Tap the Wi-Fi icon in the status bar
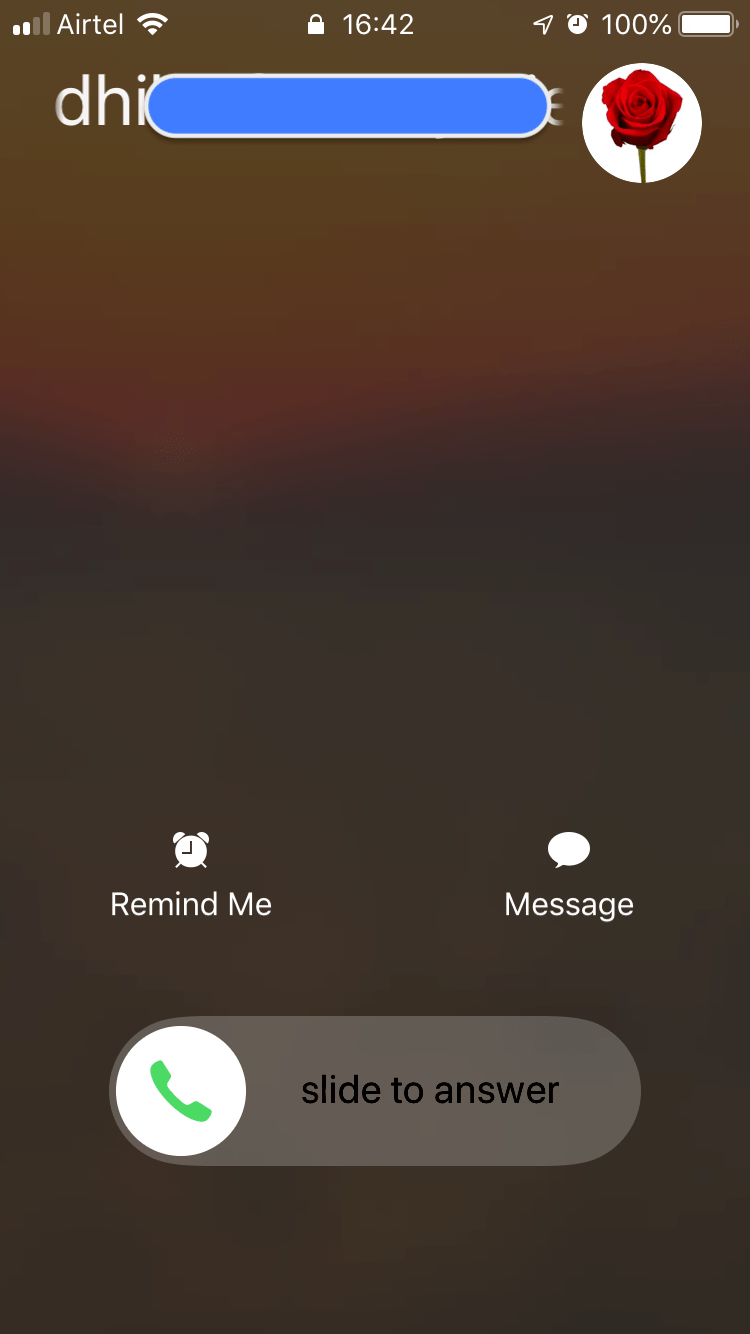Image resolution: width=750 pixels, height=1334 pixels. tap(152, 23)
